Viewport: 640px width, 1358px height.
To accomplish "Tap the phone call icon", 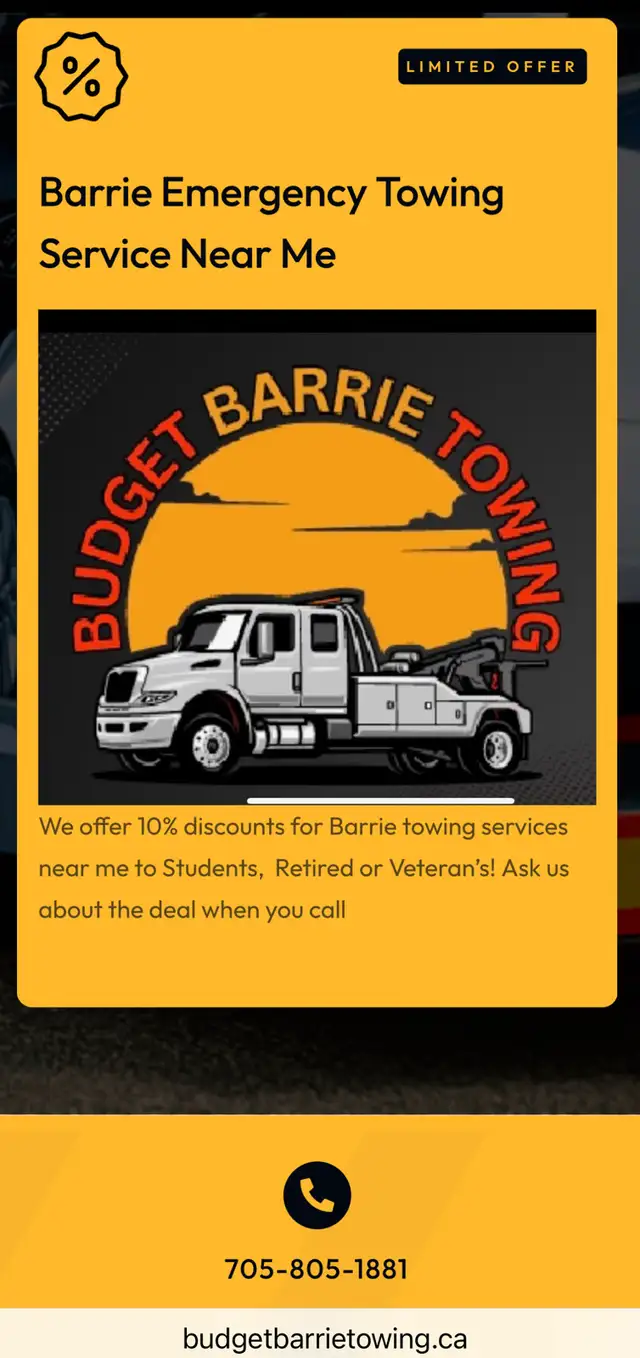I will click(317, 1195).
